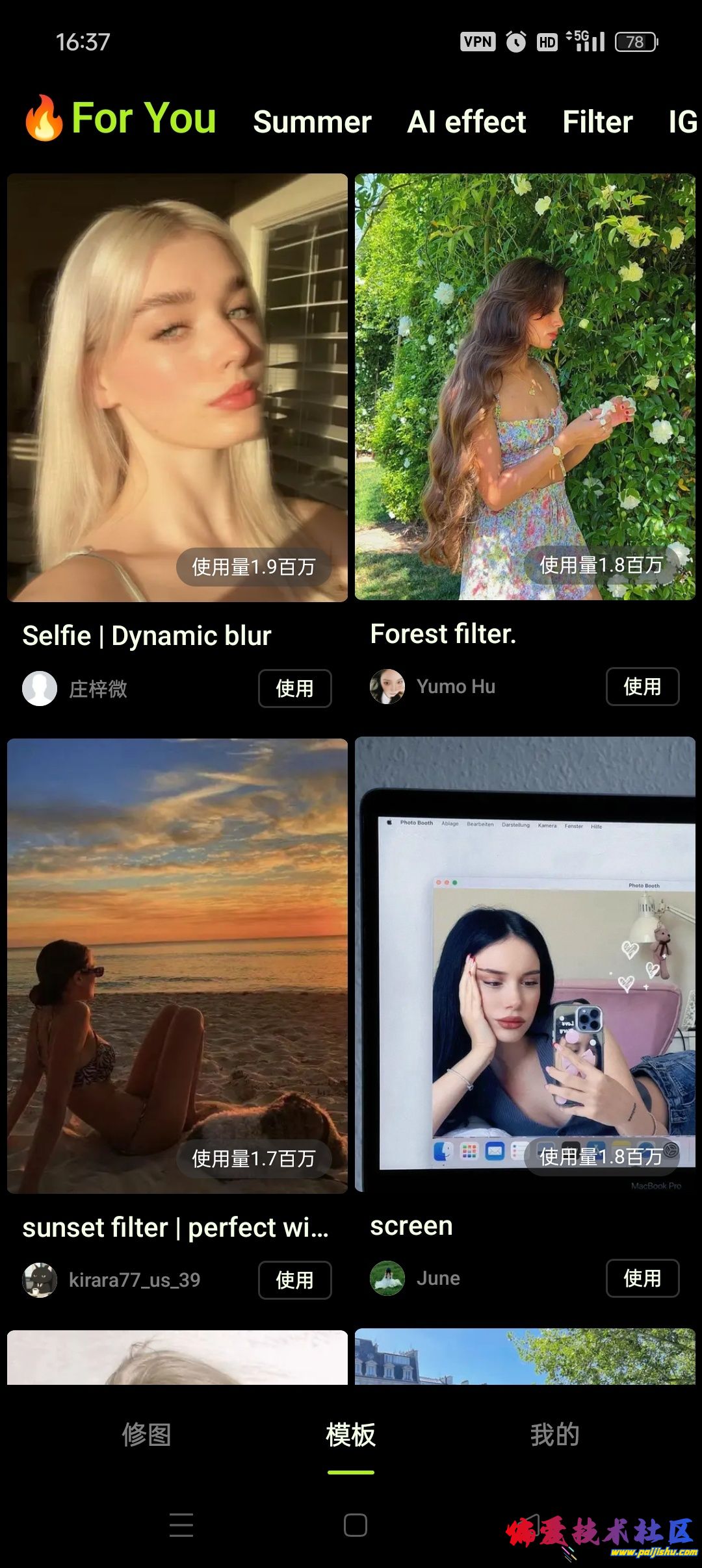Image resolution: width=702 pixels, height=1568 pixels.
Task: Open the AI effect category
Action: coord(466,121)
